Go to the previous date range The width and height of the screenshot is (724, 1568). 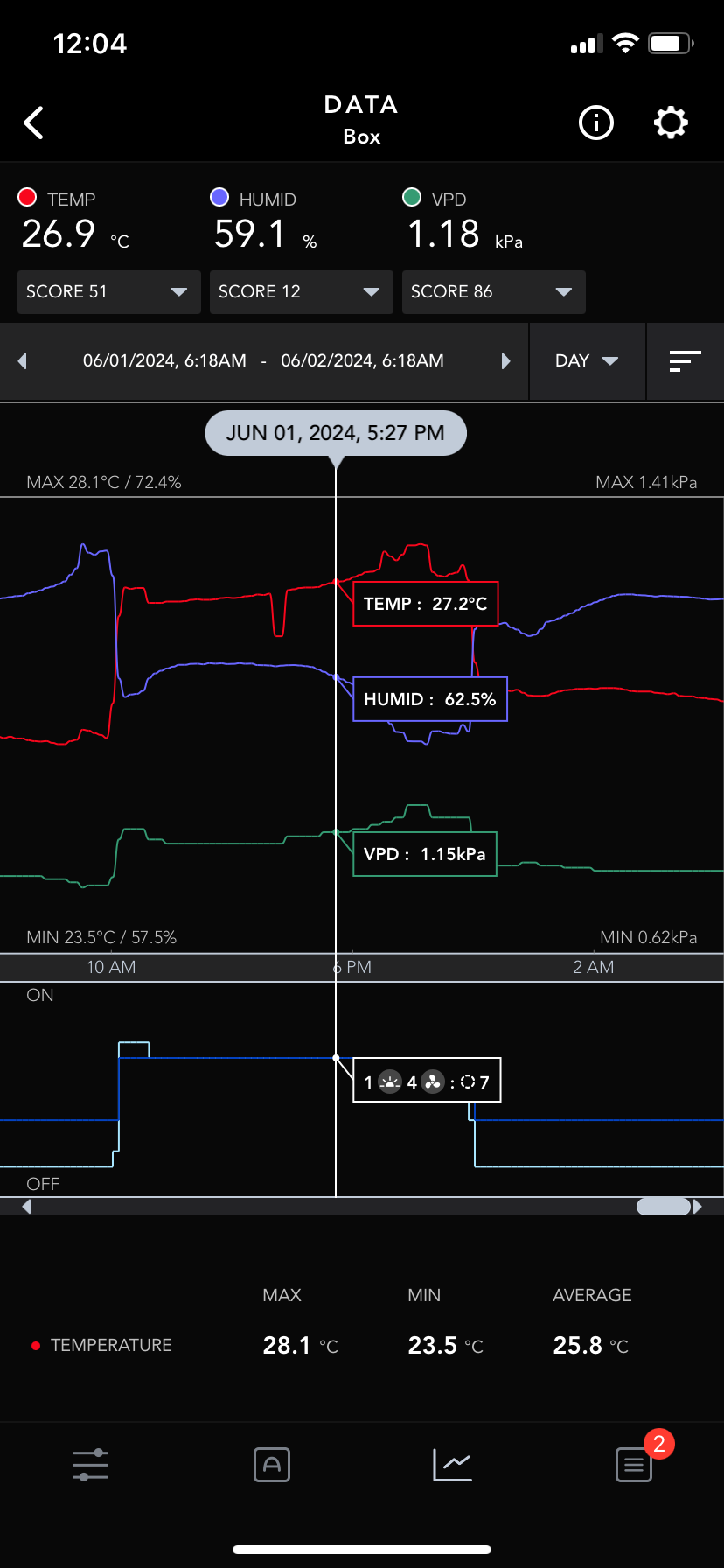[x=23, y=361]
